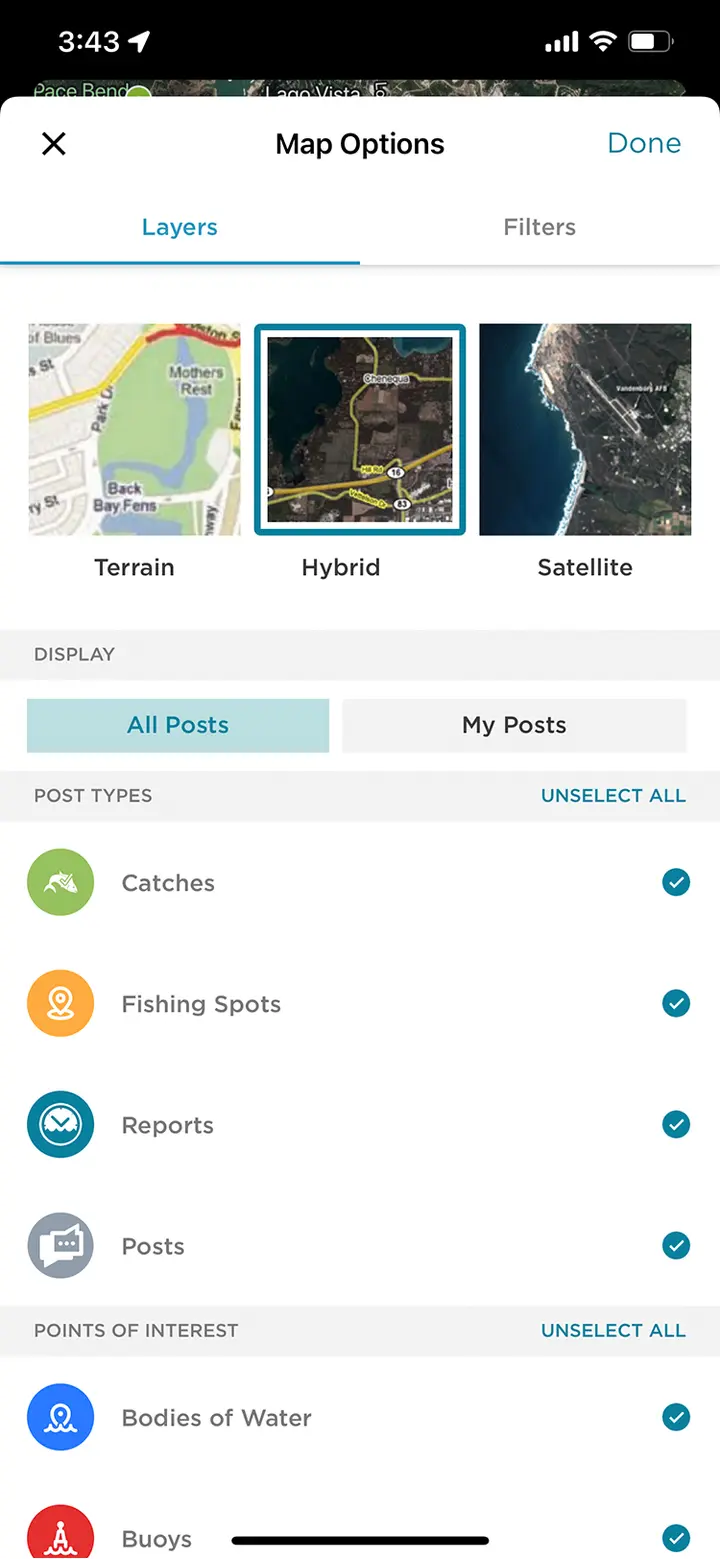
Task: Pick the Hybrid map layer
Action: pyautogui.click(x=360, y=430)
